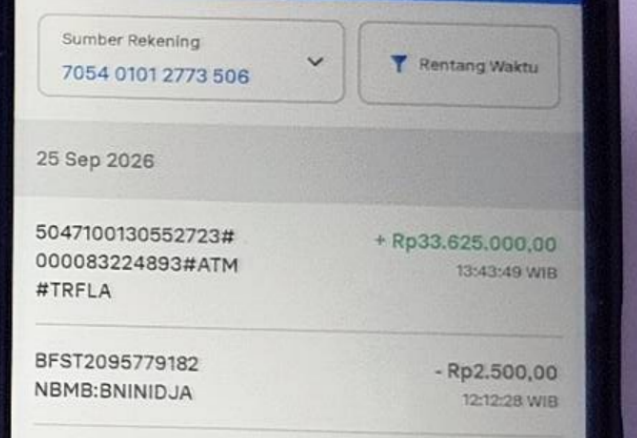The width and height of the screenshot is (637, 438).
Task: Open the +Rp33.625.000,00 ATM transfer transaction
Action: (x=298, y=264)
